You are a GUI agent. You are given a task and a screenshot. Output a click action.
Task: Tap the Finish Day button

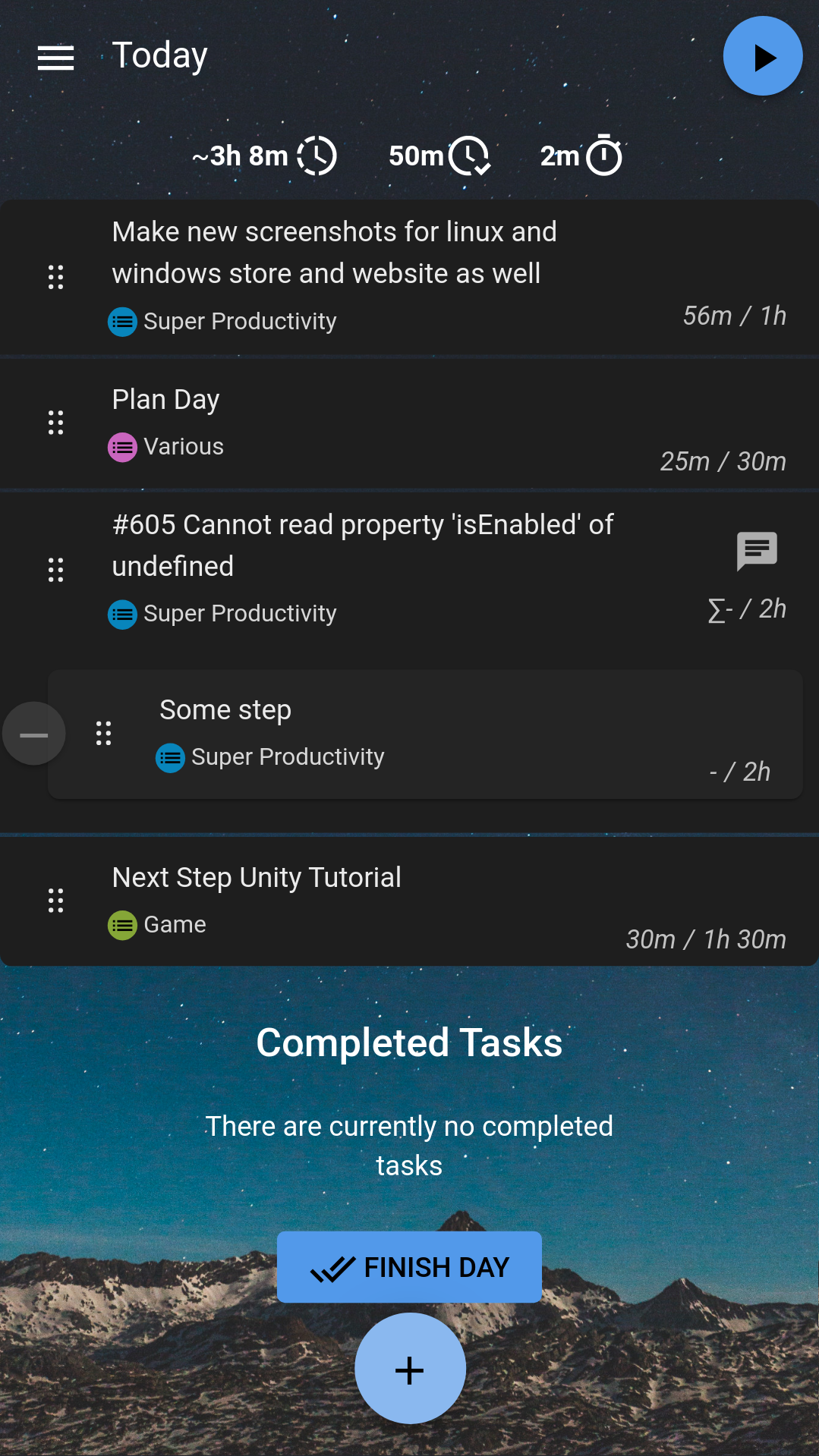[x=409, y=1267]
